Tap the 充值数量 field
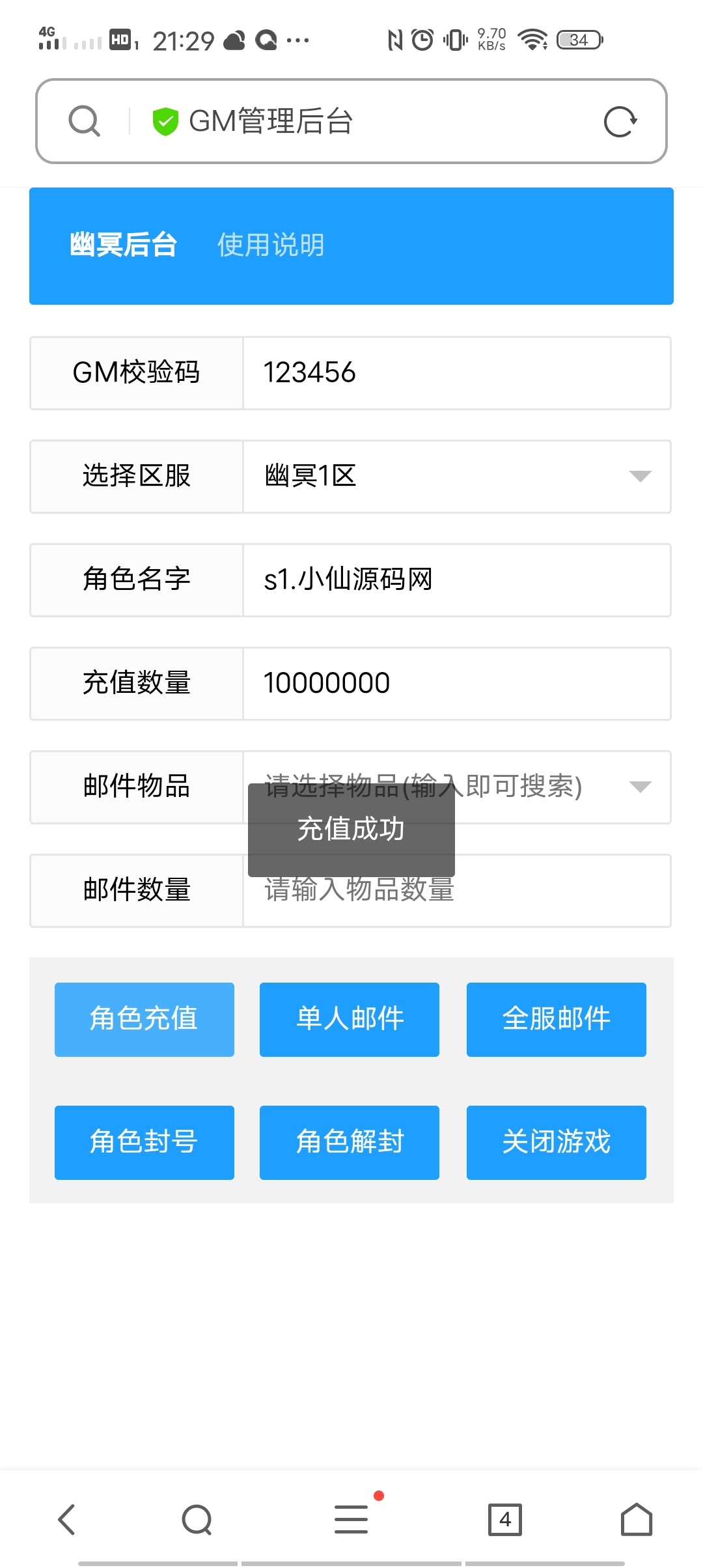The width and height of the screenshot is (703, 1568). tap(457, 684)
